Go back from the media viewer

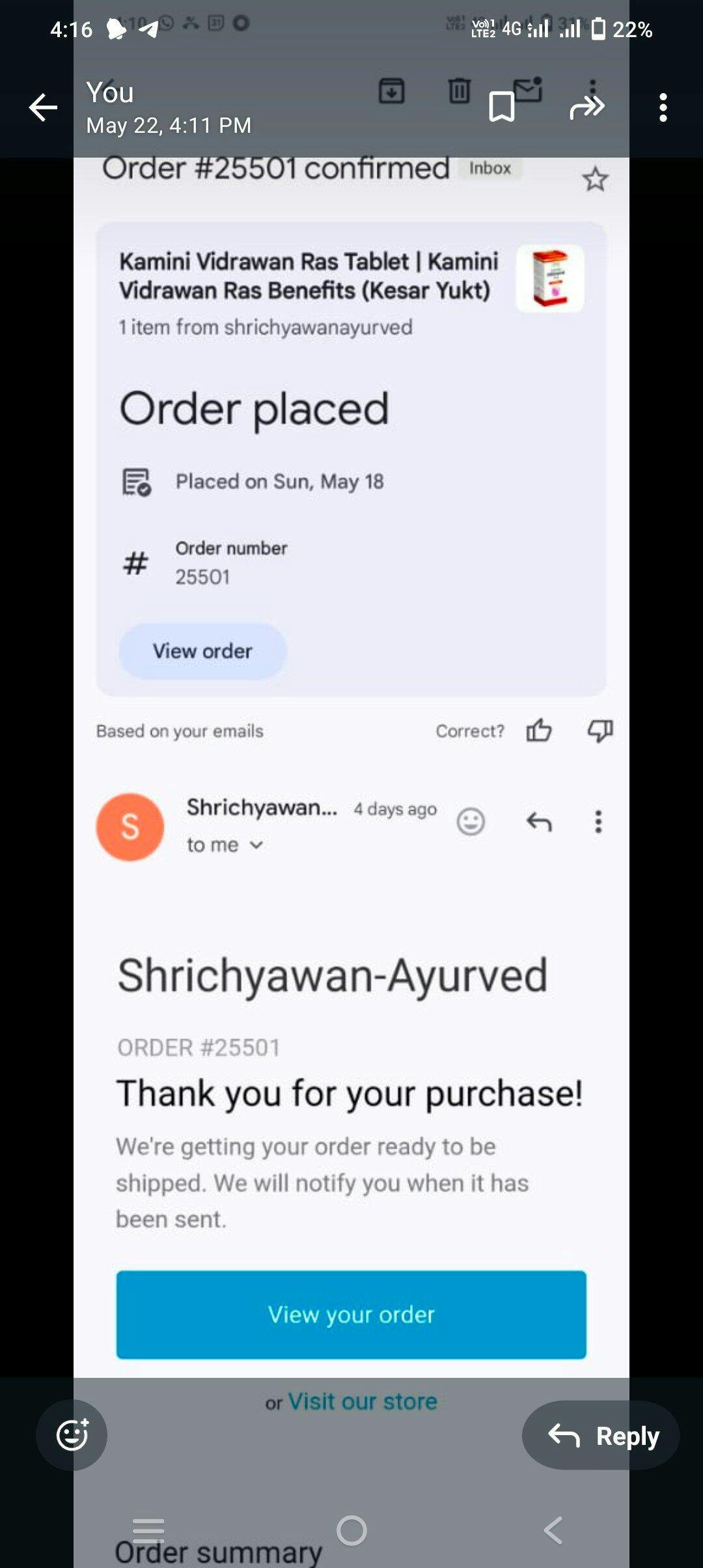43,107
